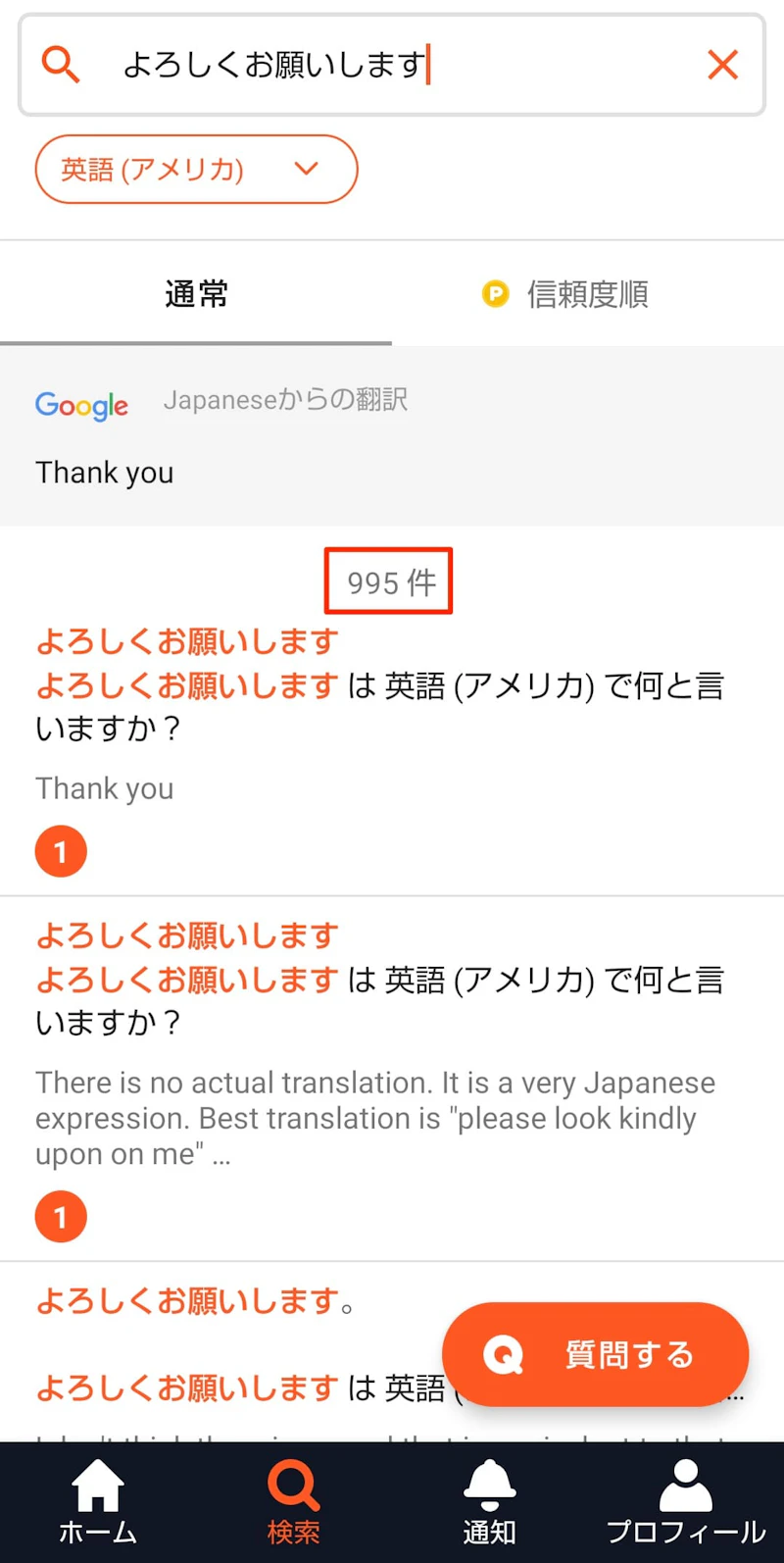This screenshot has height=1563, width=784.
Task: Click the search magnifier icon in the search bar
Action: pos(60,64)
